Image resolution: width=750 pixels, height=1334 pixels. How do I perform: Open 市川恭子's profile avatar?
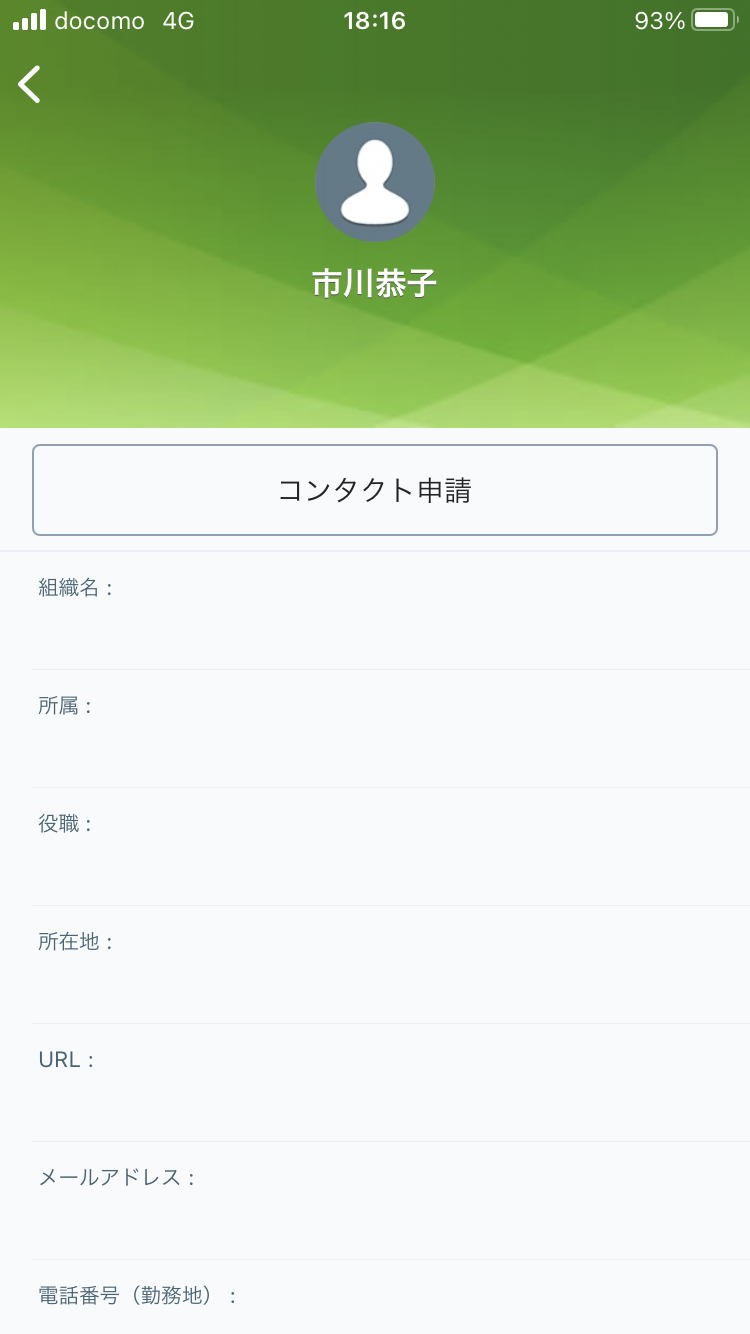[x=375, y=182]
